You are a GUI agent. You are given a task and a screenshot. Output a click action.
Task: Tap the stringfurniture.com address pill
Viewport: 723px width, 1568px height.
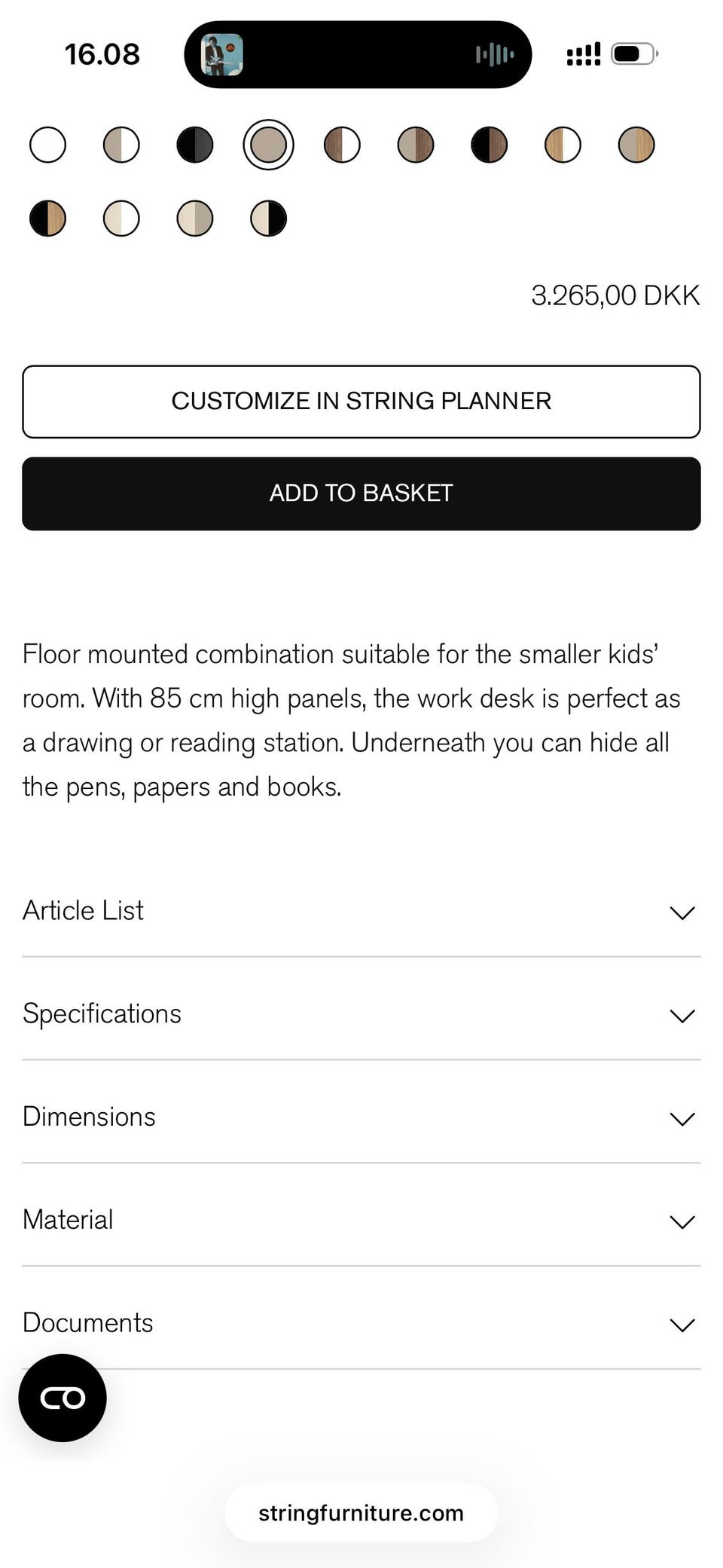pos(361,1513)
